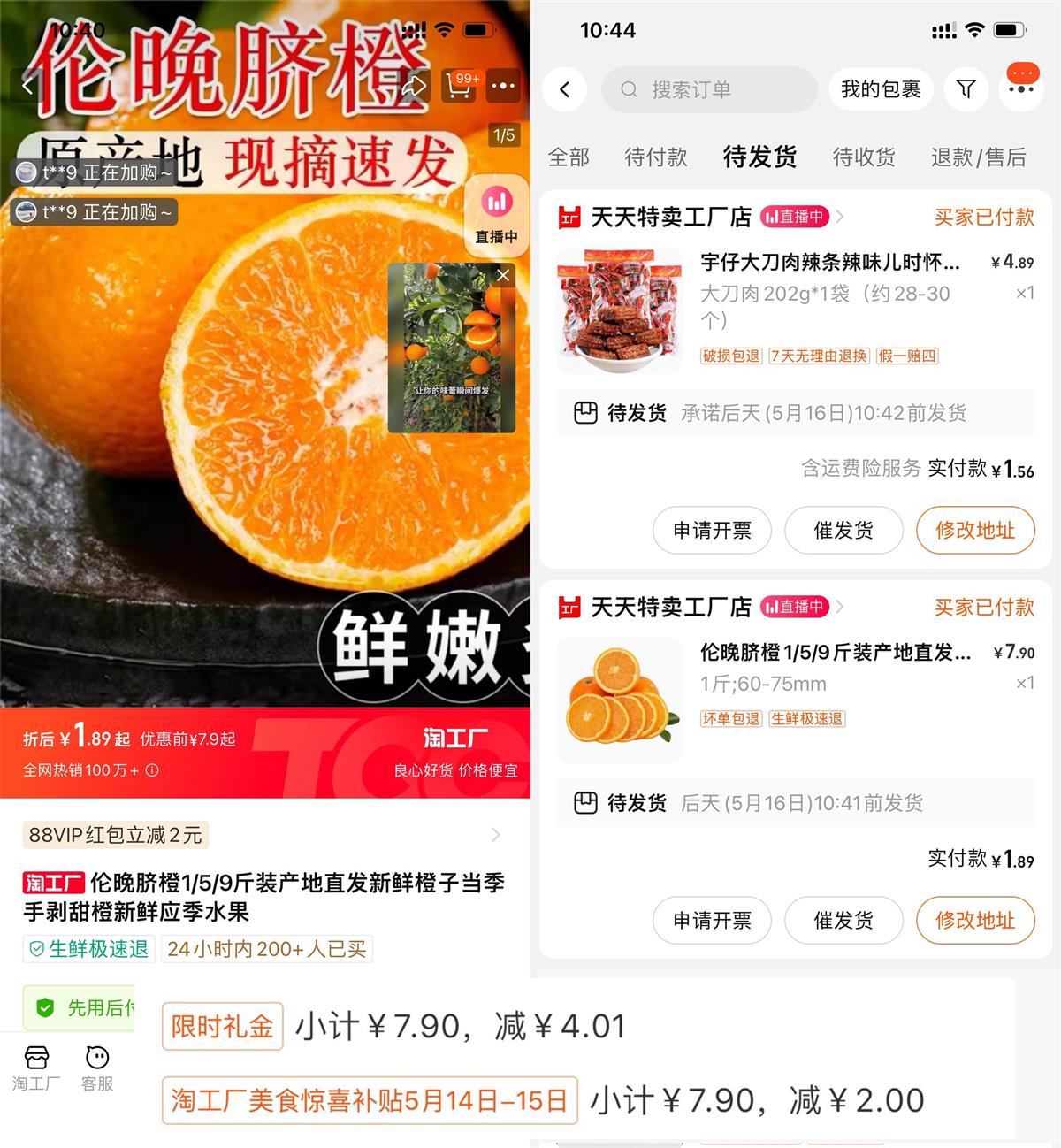Close the floating video preview
The height and width of the screenshot is (1148, 1061).
(x=502, y=276)
